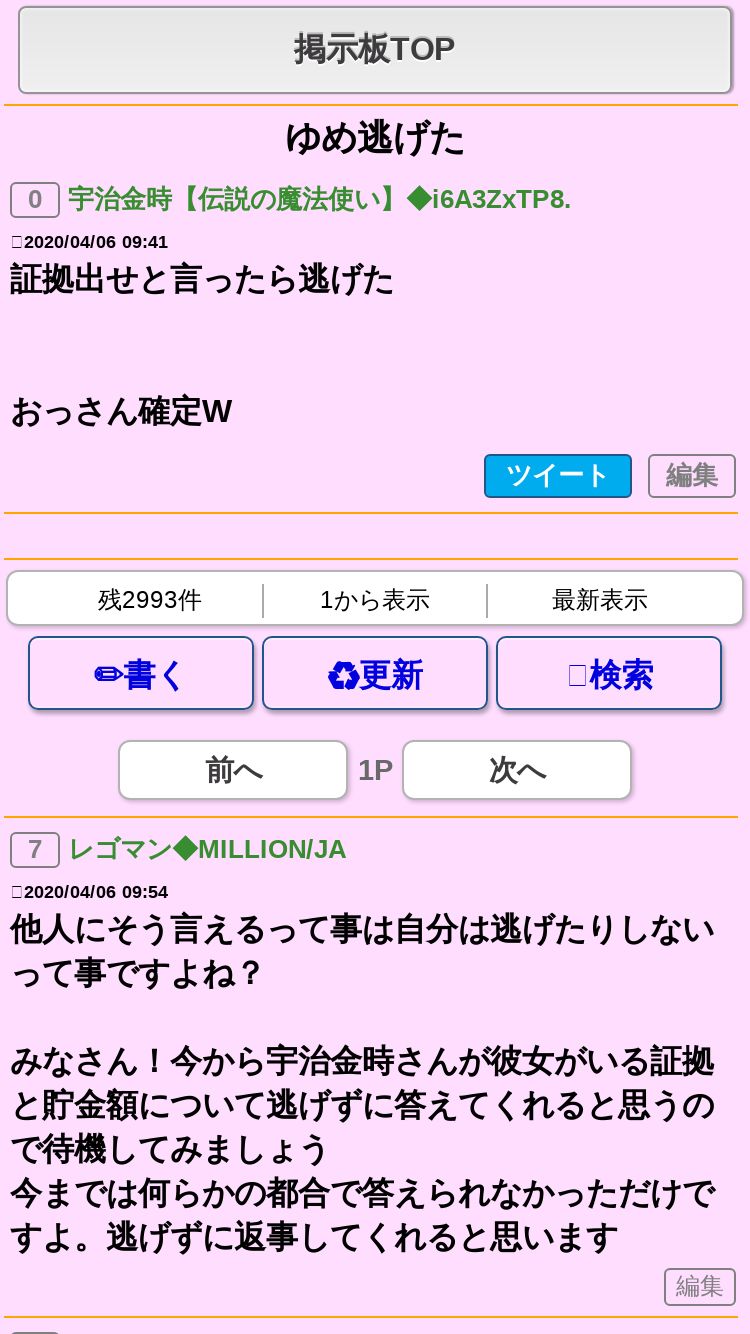This screenshot has height=1334, width=750.
Task: Go to next page with 次へ
Action: coord(517,770)
